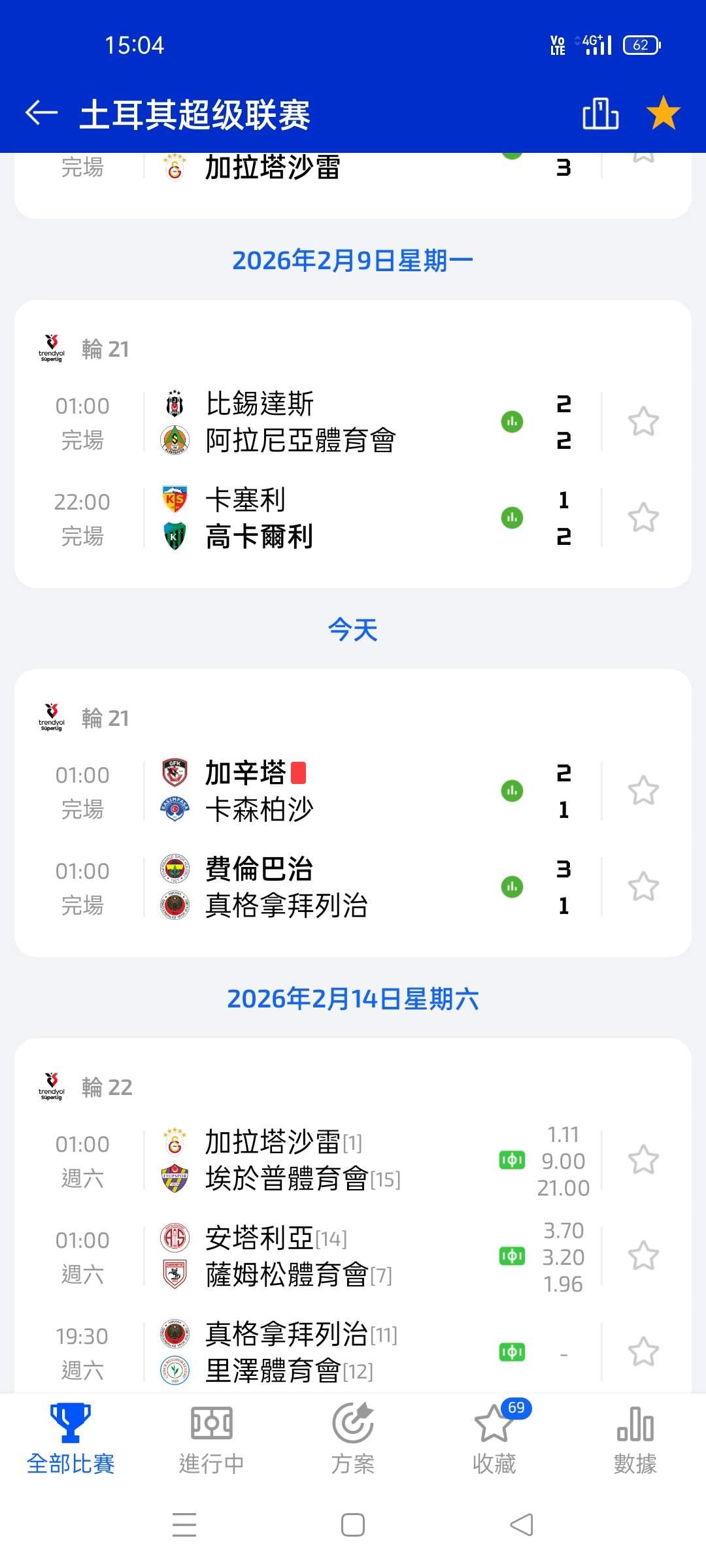706x1568 pixels.
Task: Toggle the league favorite star in header
Action: (663, 113)
